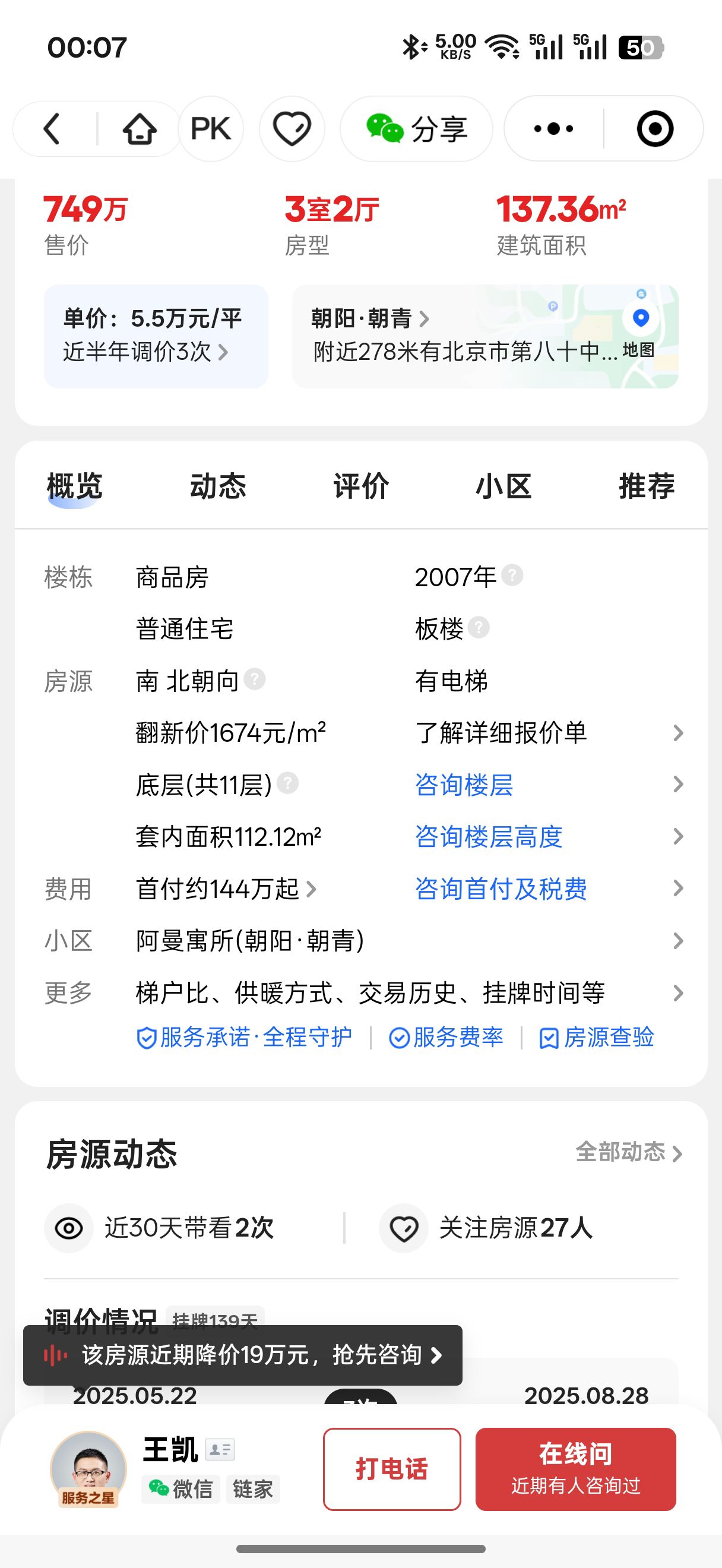Open the three-dot more menu
This screenshot has width=722, height=1568.
553,129
